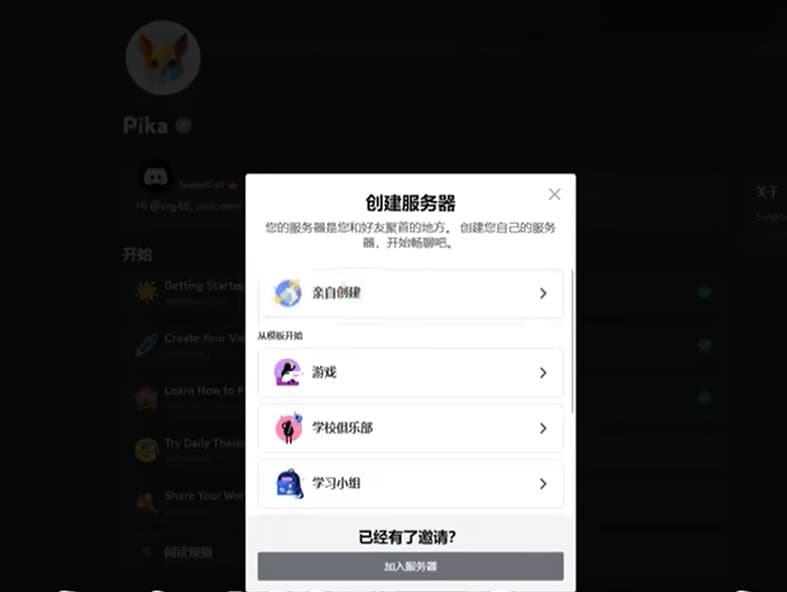Viewport: 787px width, 592px height.
Task: Open the 学习小组 template option
Action: [410, 483]
